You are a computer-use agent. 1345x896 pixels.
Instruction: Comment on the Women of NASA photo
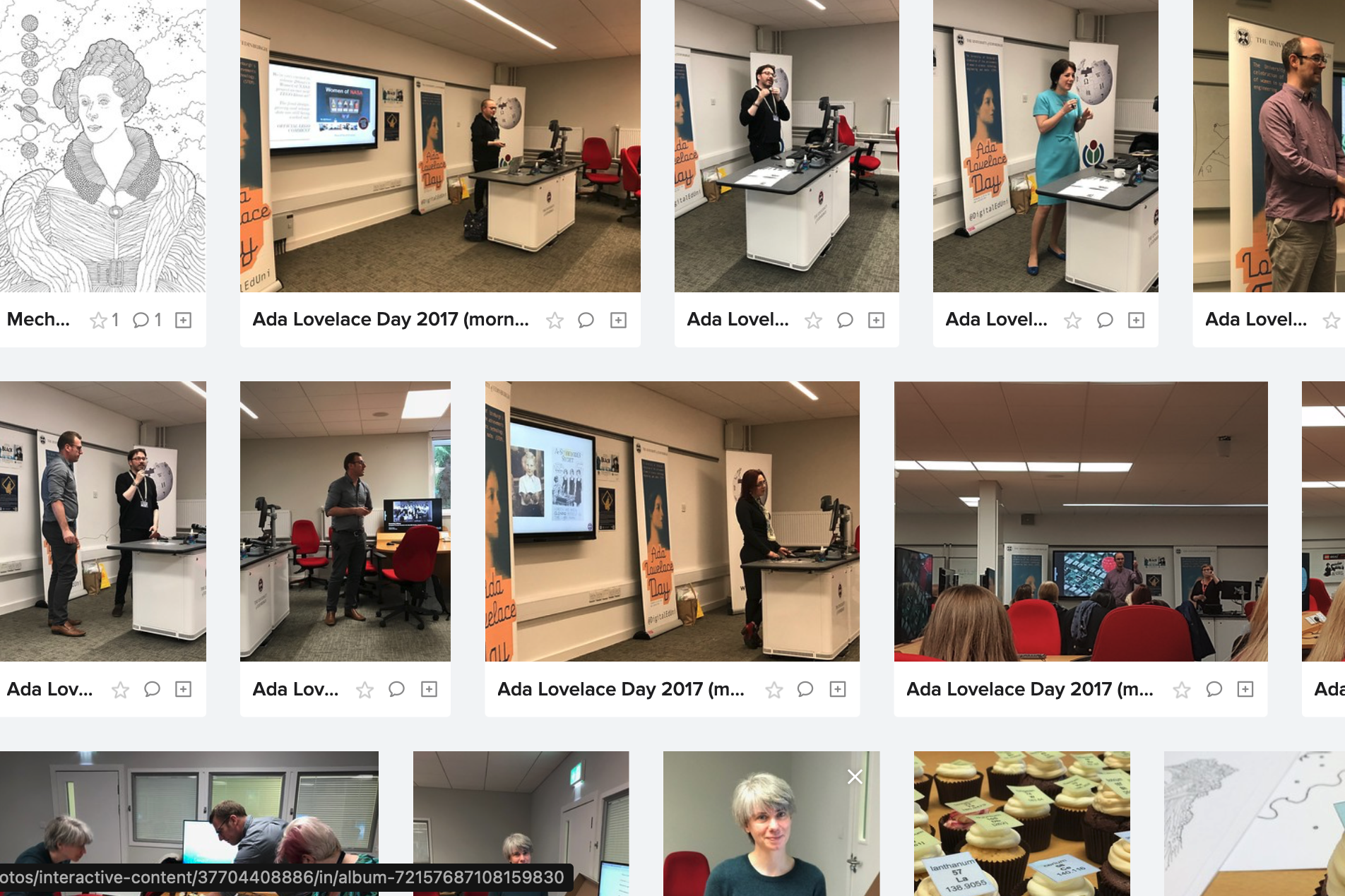[x=586, y=321]
